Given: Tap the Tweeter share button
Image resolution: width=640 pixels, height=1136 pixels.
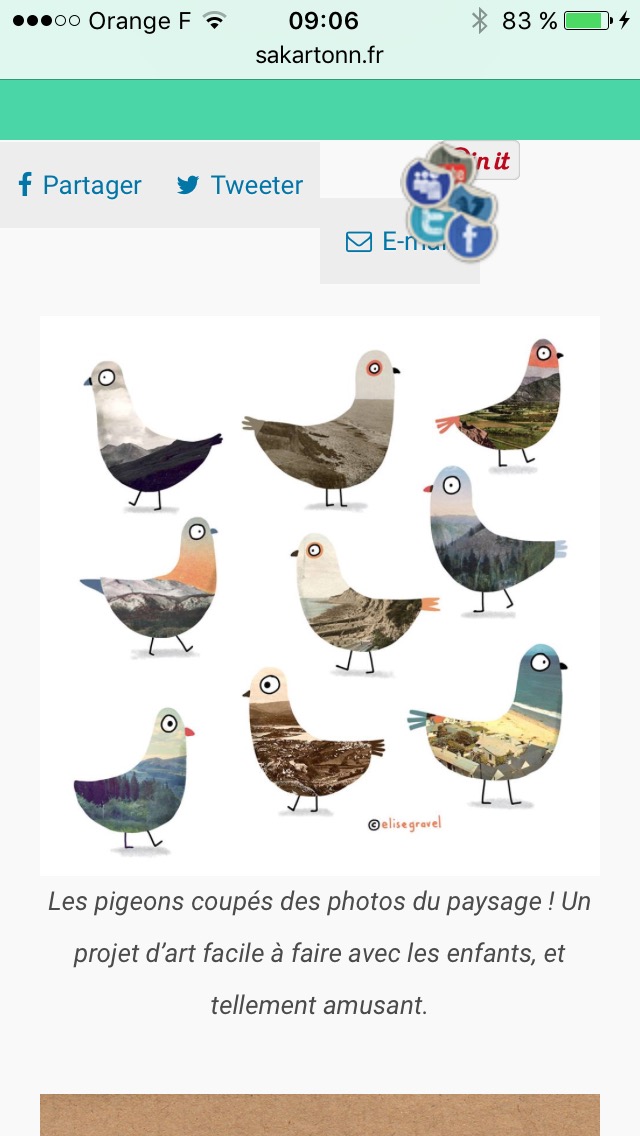Looking at the screenshot, I should pos(240,185).
